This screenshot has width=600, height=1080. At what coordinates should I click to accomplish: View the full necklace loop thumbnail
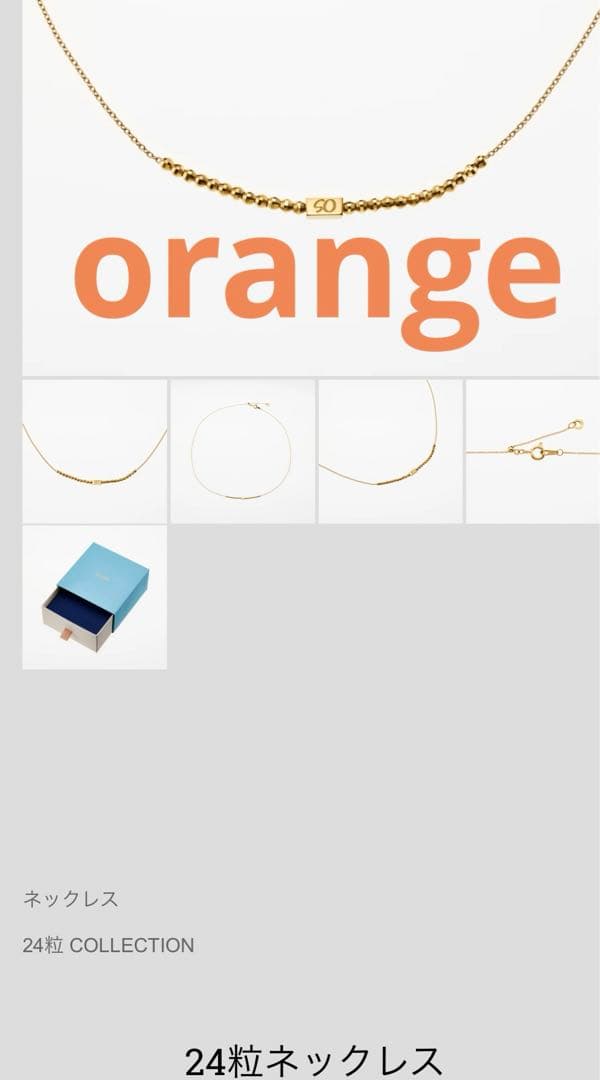(x=242, y=451)
